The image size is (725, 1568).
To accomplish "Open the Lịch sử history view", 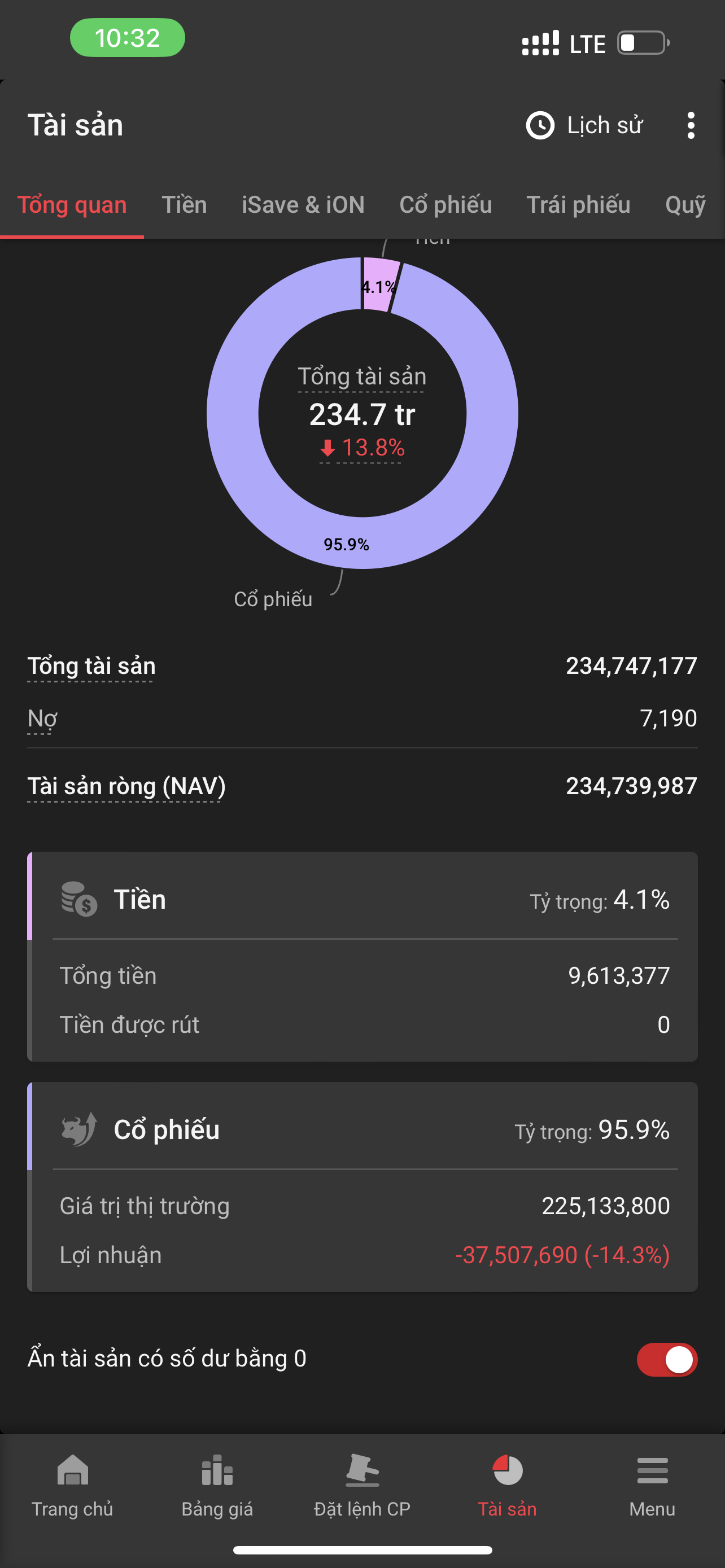I will point(584,125).
